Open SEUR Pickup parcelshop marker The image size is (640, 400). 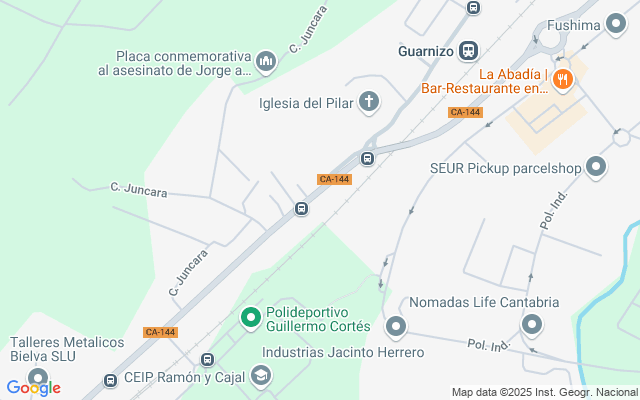tap(596, 167)
